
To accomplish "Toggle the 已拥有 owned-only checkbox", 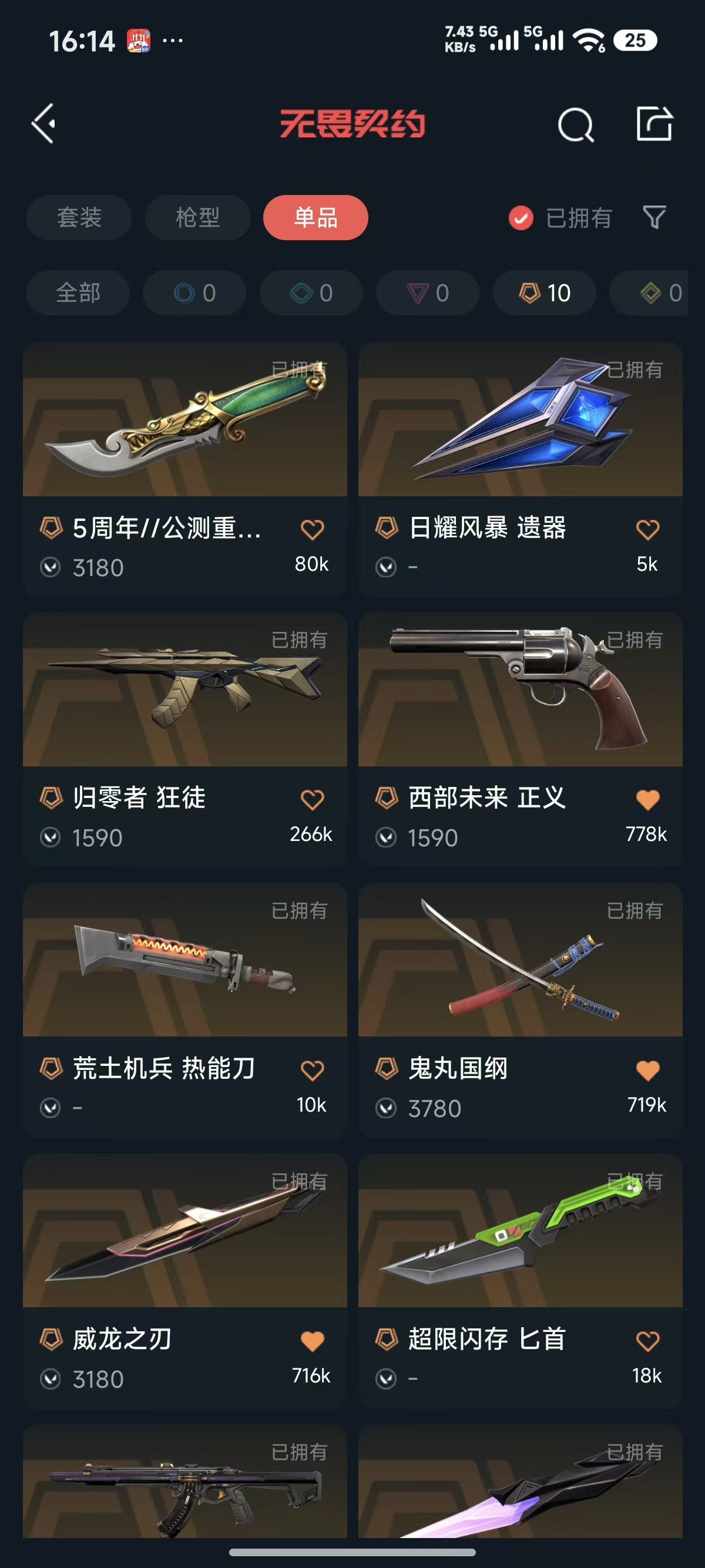I will coord(521,218).
